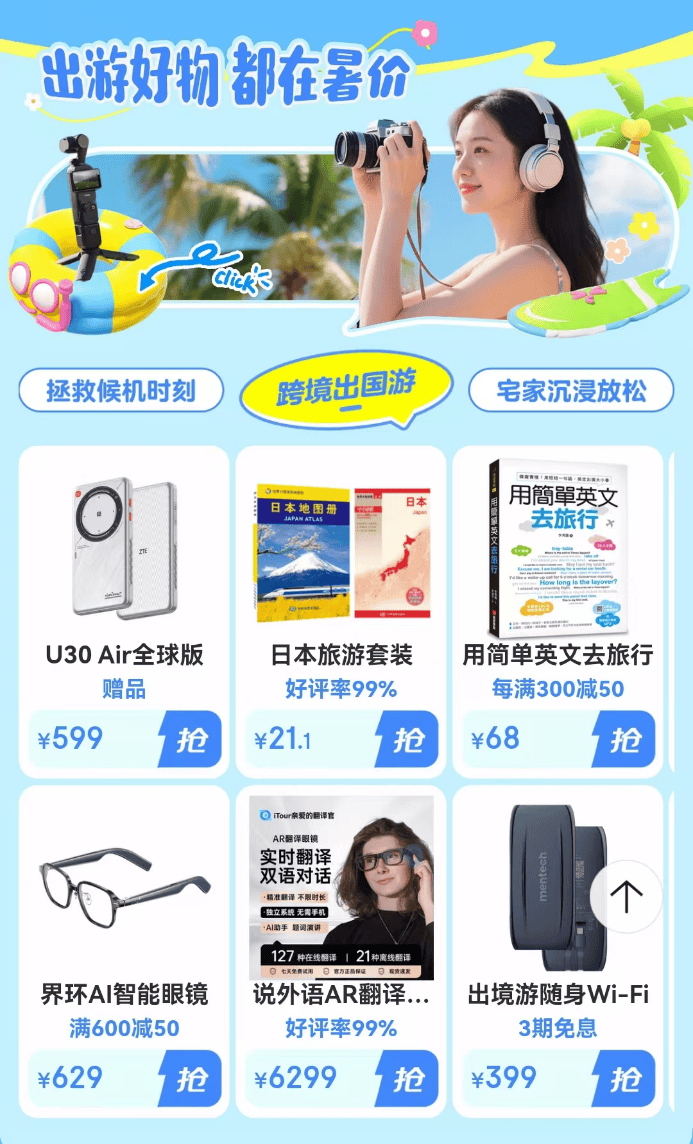Viewport: 693px width, 1144px height.
Task: Grab the 界环AI智能眼镜 deal at ¥629
Action: coord(190,1079)
